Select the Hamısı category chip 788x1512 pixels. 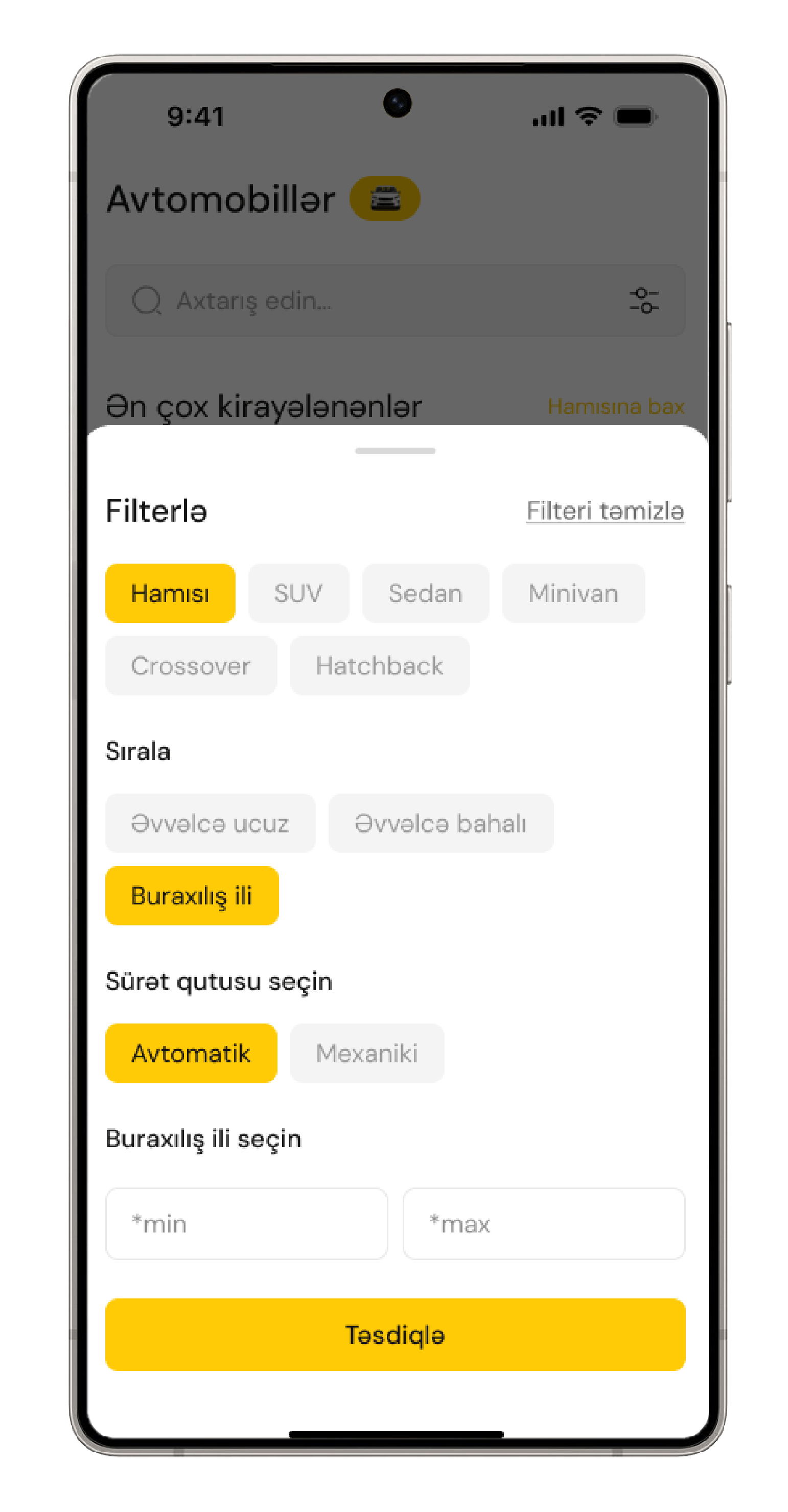(170, 593)
